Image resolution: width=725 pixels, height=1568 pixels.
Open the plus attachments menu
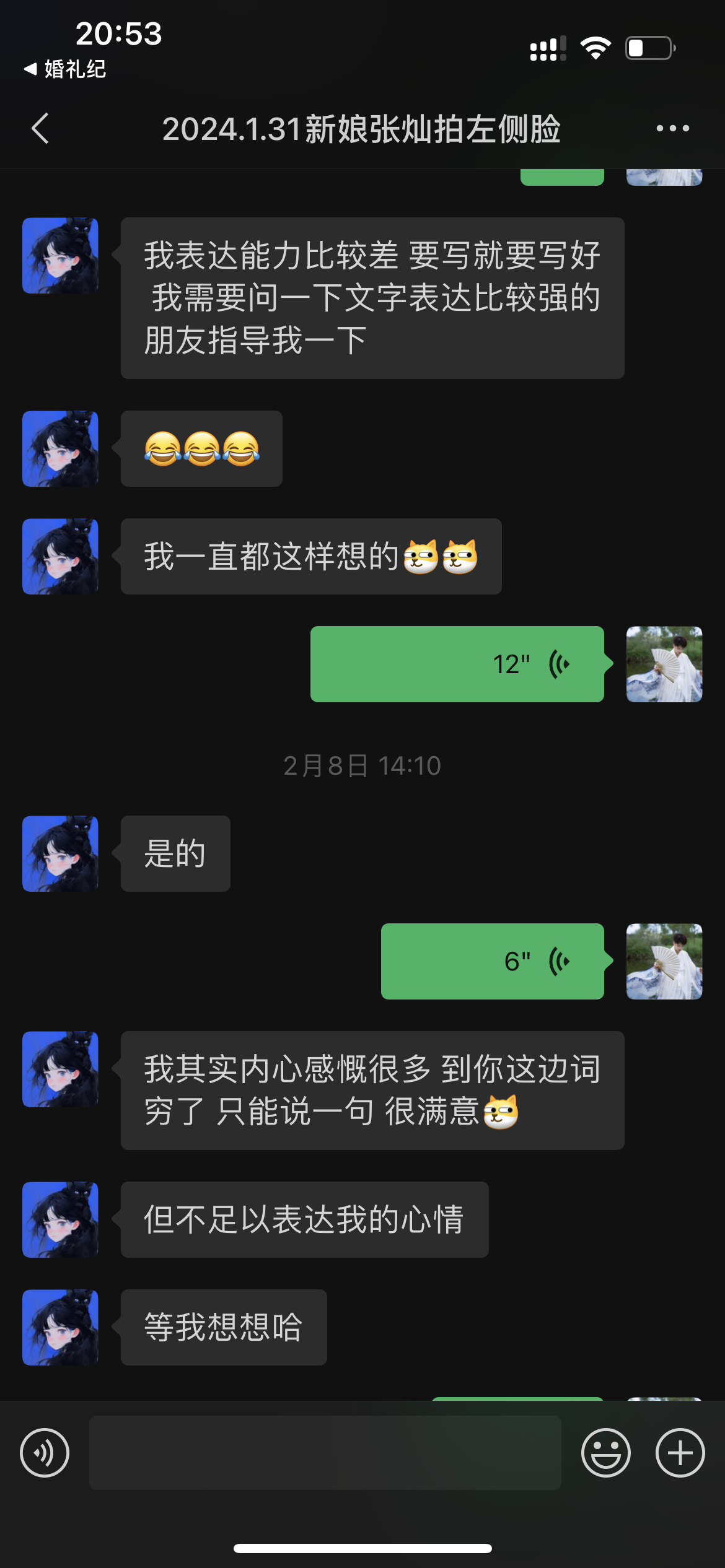point(680,1453)
